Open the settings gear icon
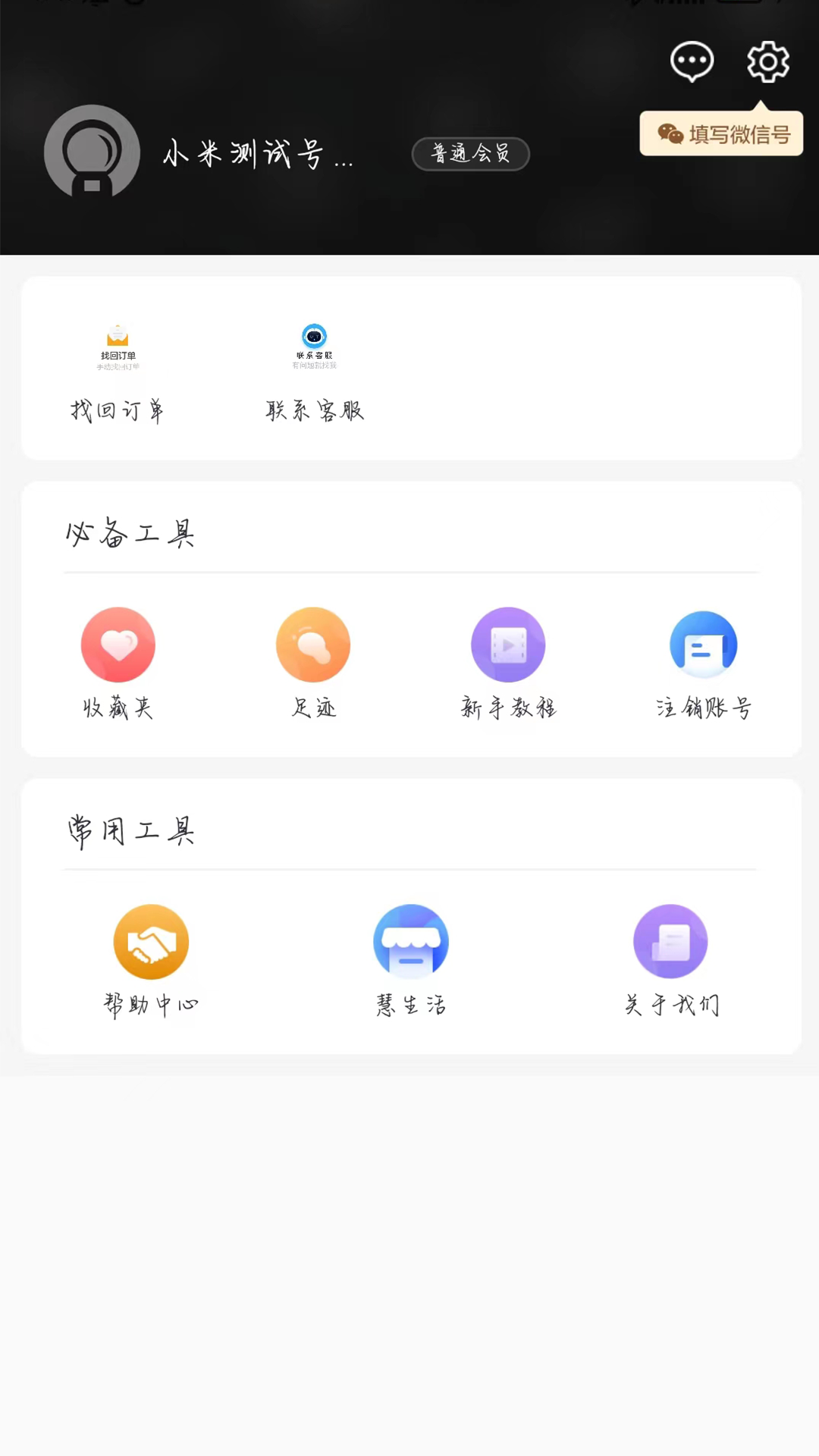 (x=767, y=61)
